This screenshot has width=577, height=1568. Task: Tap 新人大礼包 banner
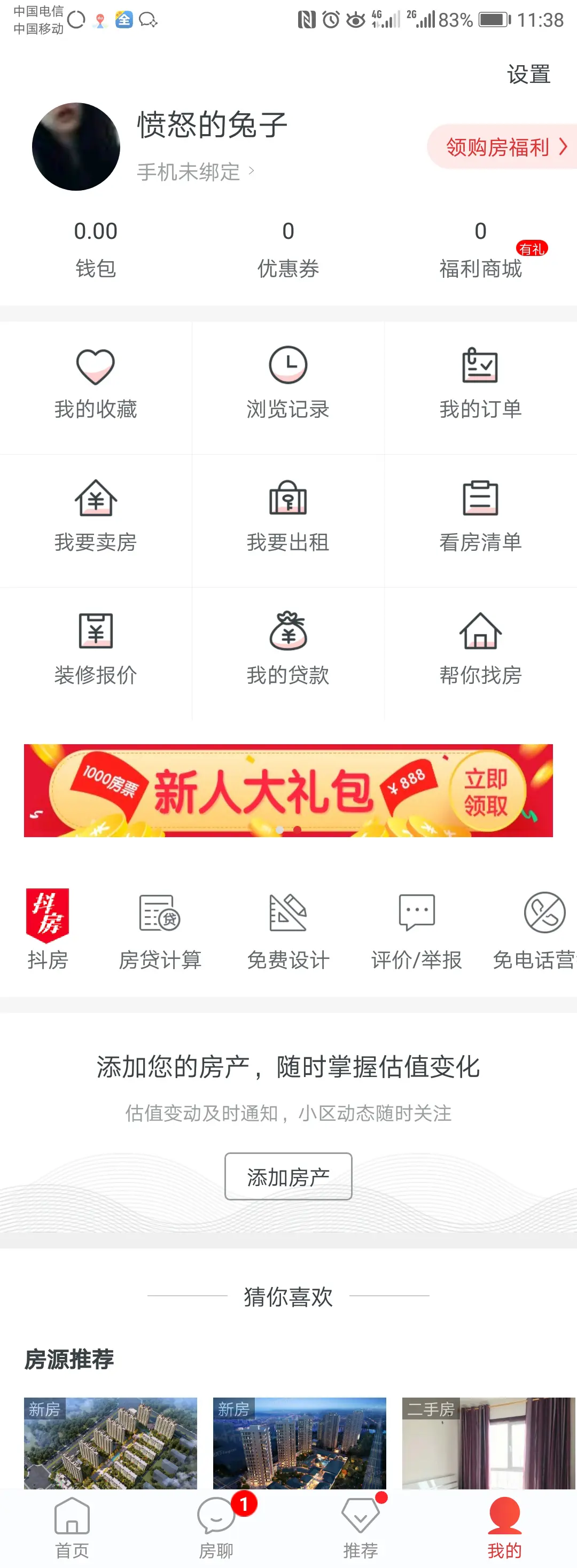click(288, 790)
